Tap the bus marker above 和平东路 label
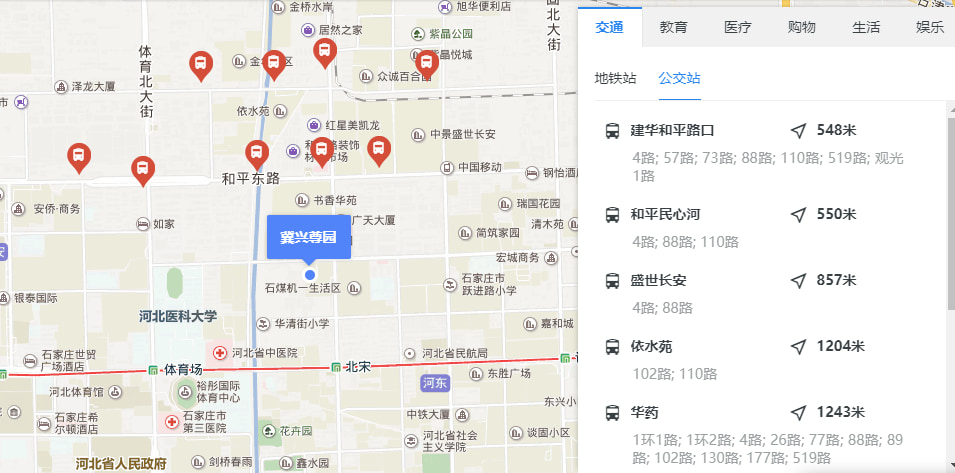 pyautogui.click(x=257, y=154)
